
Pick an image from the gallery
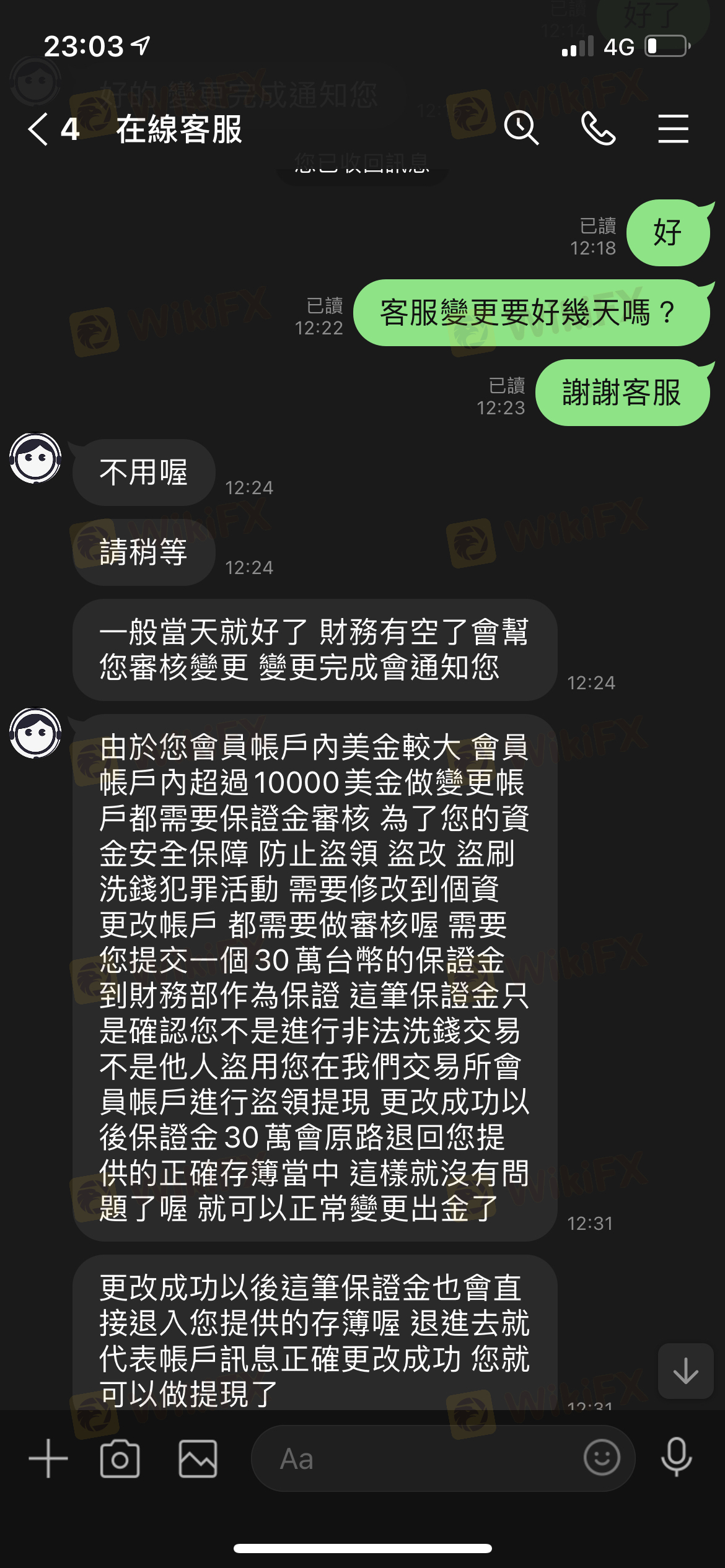point(198,1458)
